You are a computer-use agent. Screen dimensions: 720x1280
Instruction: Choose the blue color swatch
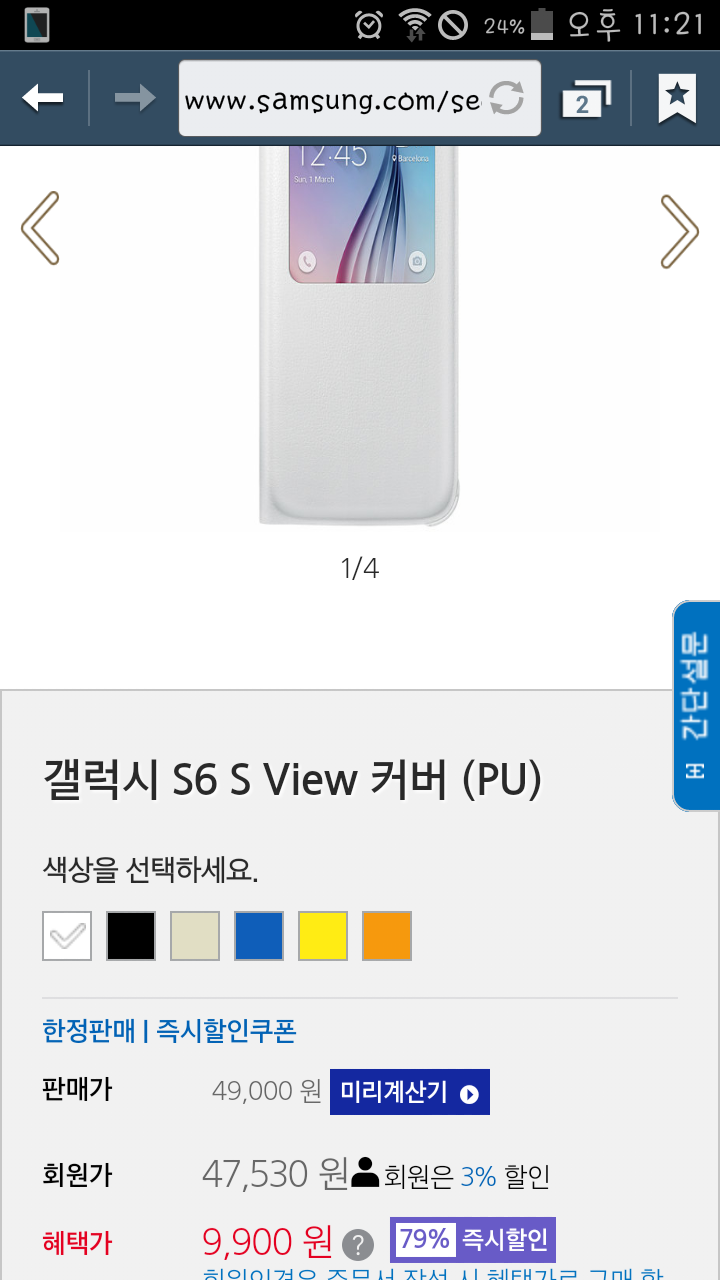tap(259, 936)
